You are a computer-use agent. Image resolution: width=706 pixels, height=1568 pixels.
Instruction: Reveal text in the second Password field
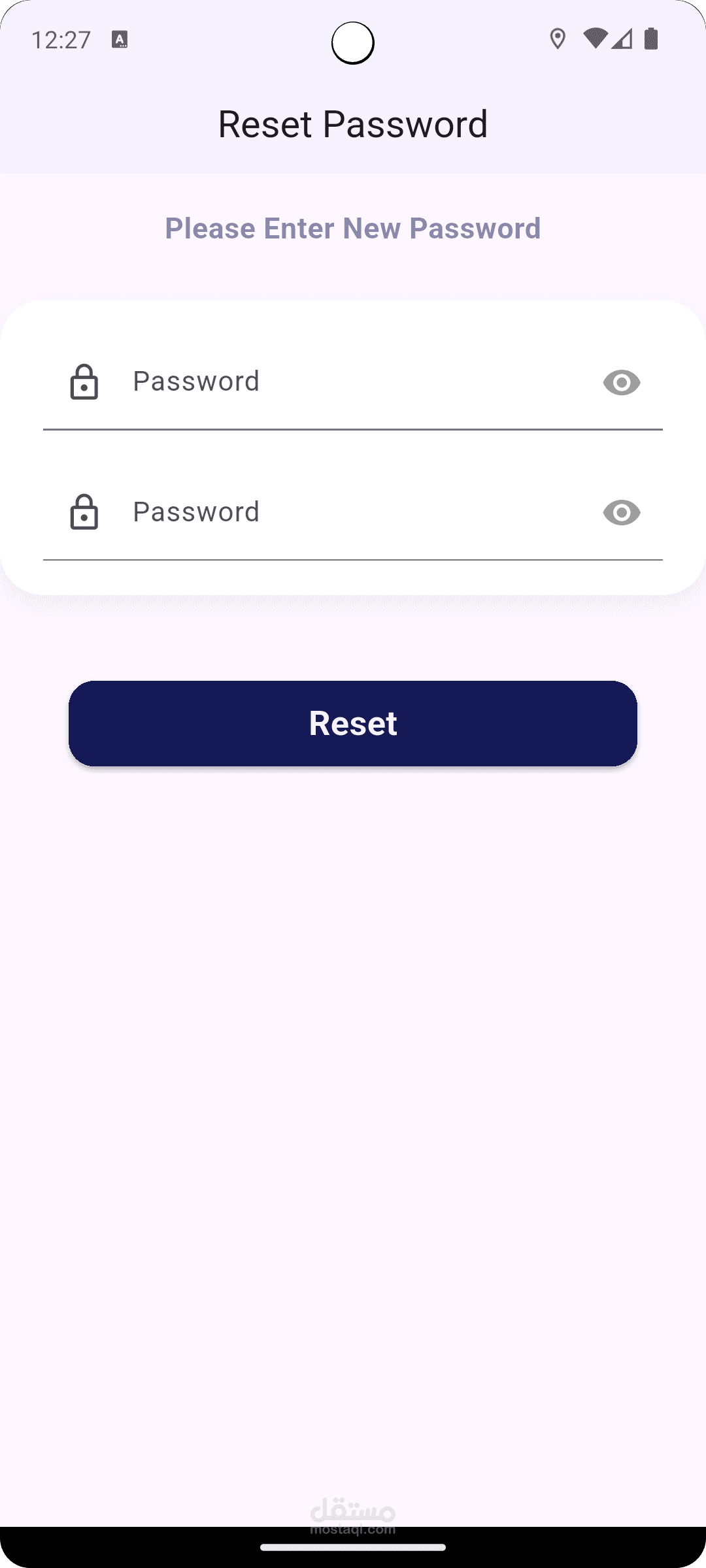pyautogui.click(x=621, y=513)
